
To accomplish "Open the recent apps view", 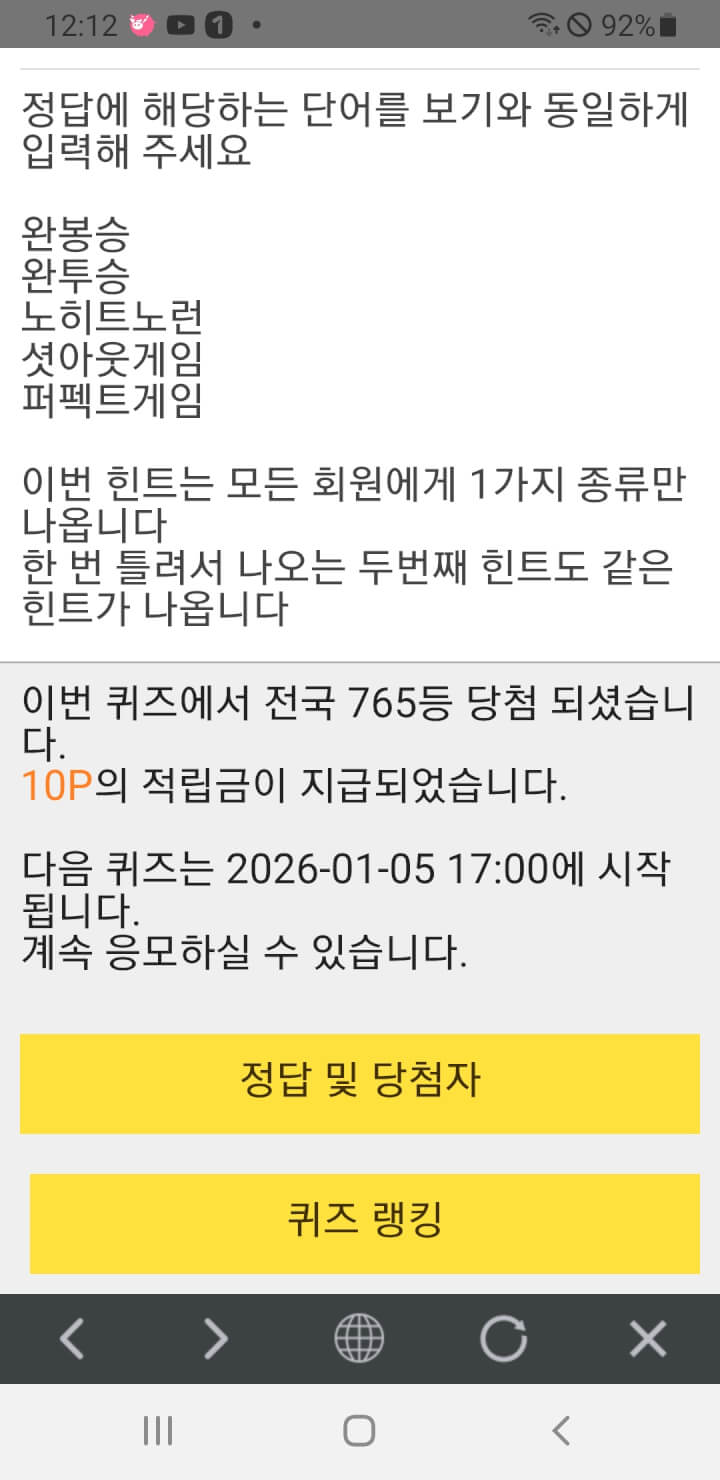I will pyautogui.click(x=158, y=1430).
